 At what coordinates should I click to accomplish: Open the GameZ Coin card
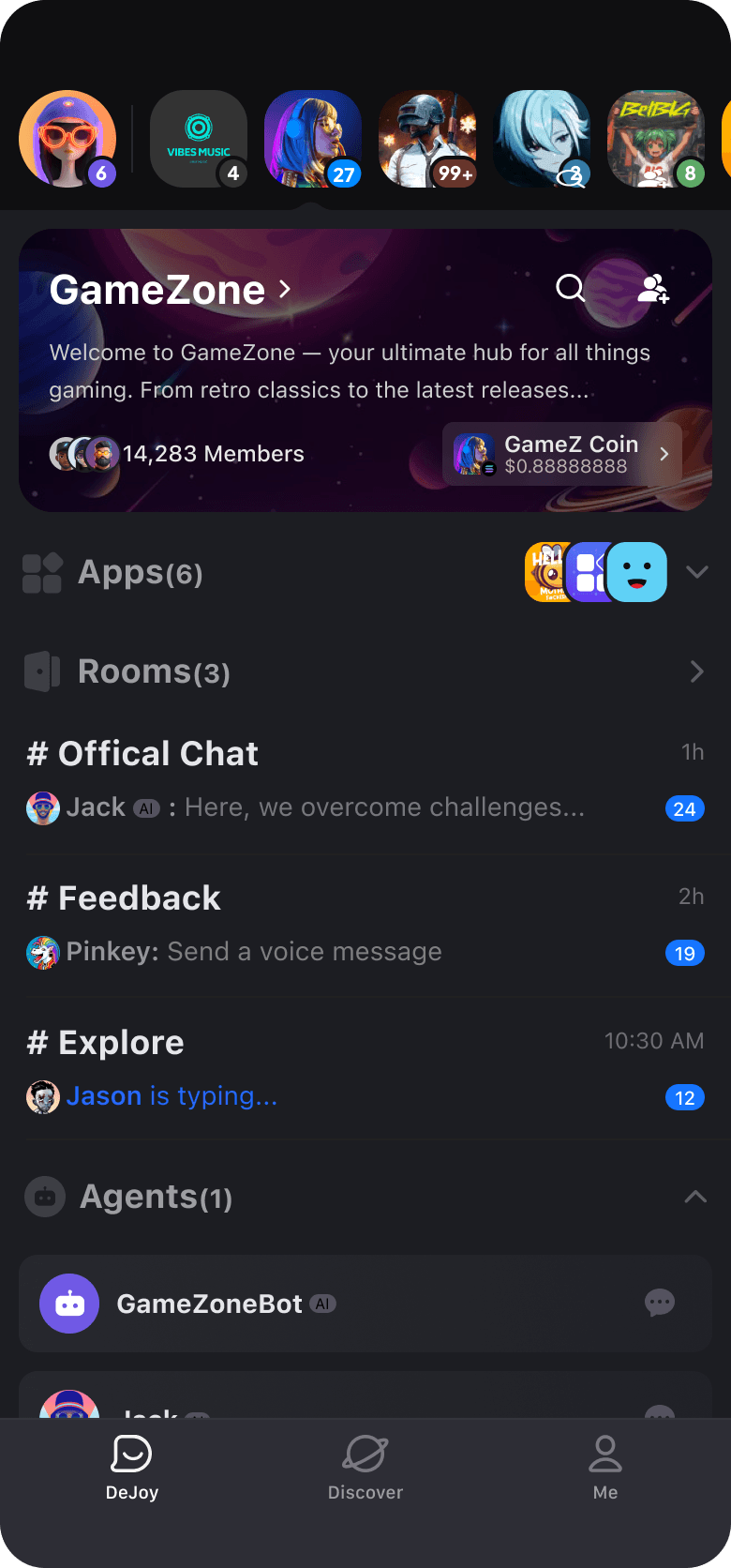pos(561,454)
